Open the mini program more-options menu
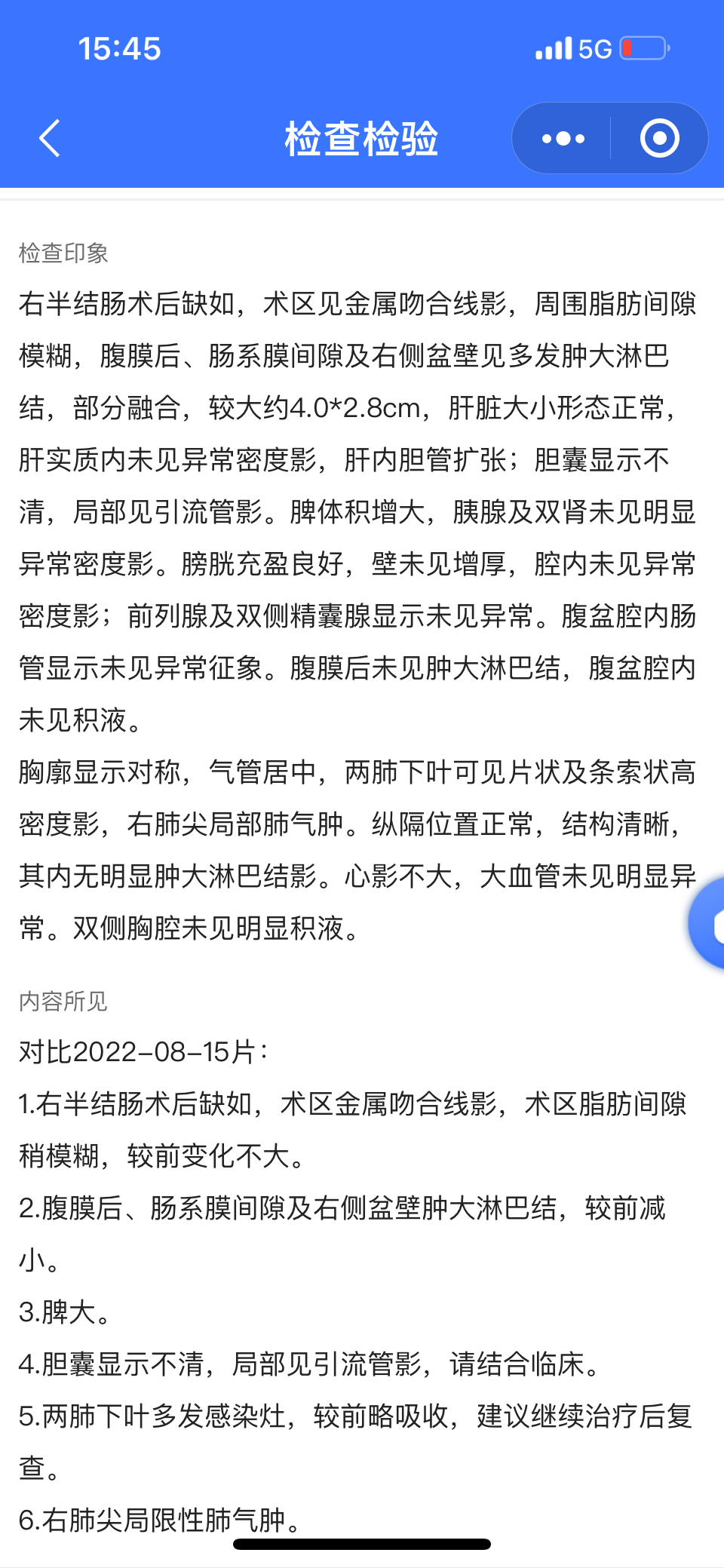Image resolution: width=724 pixels, height=1568 pixels. (563, 139)
